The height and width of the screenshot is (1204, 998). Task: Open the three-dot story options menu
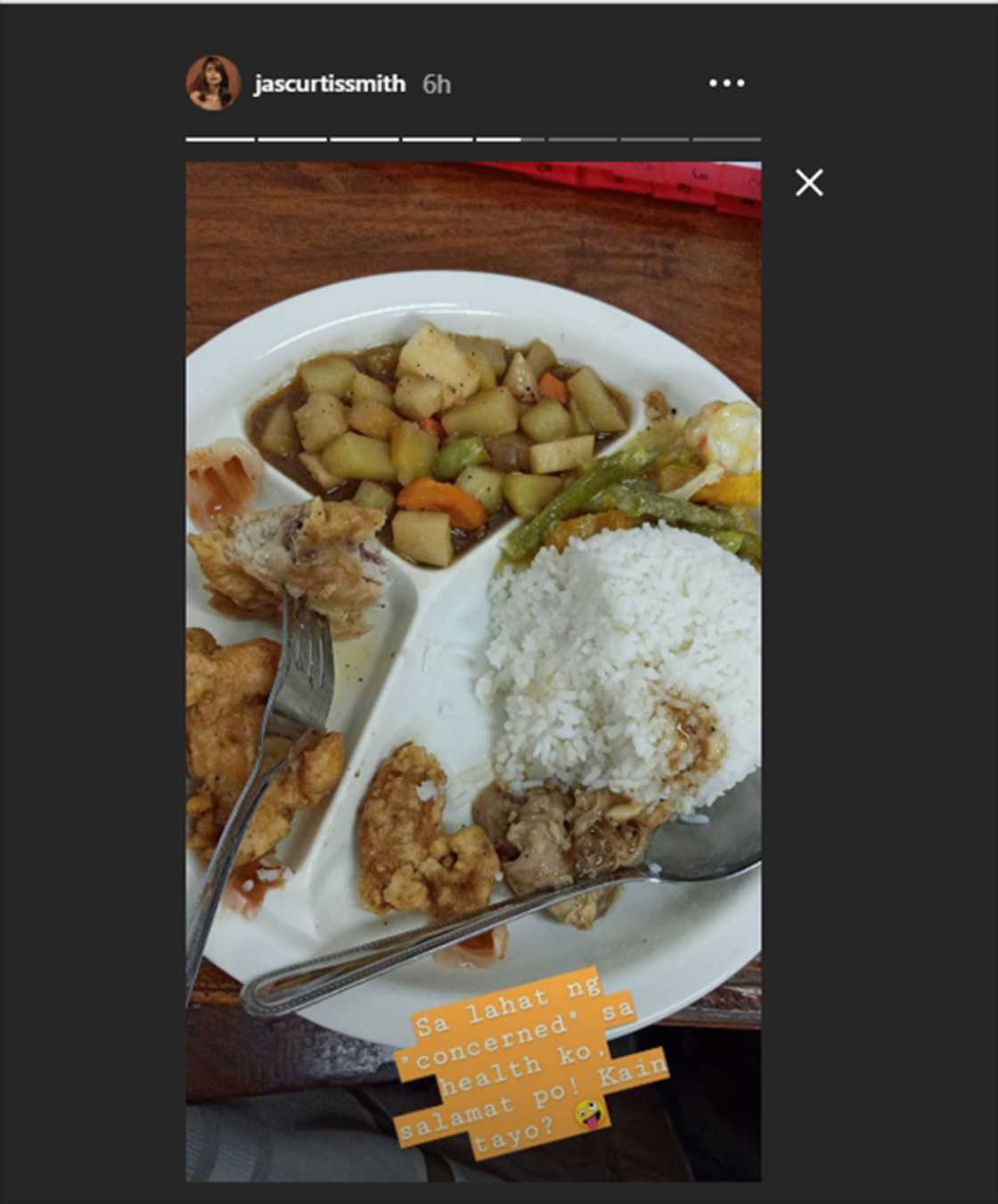tap(726, 83)
